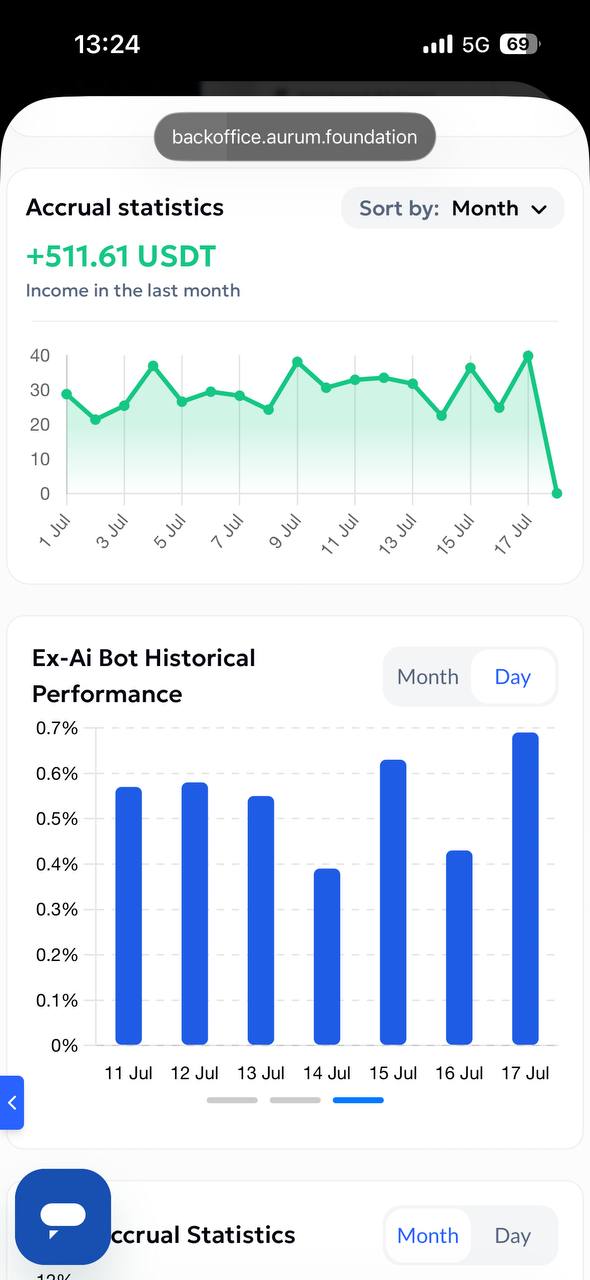Switch Ex-Ai Bot performance to Month view
The height and width of the screenshot is (1280, 590).
tap(427, 677)
